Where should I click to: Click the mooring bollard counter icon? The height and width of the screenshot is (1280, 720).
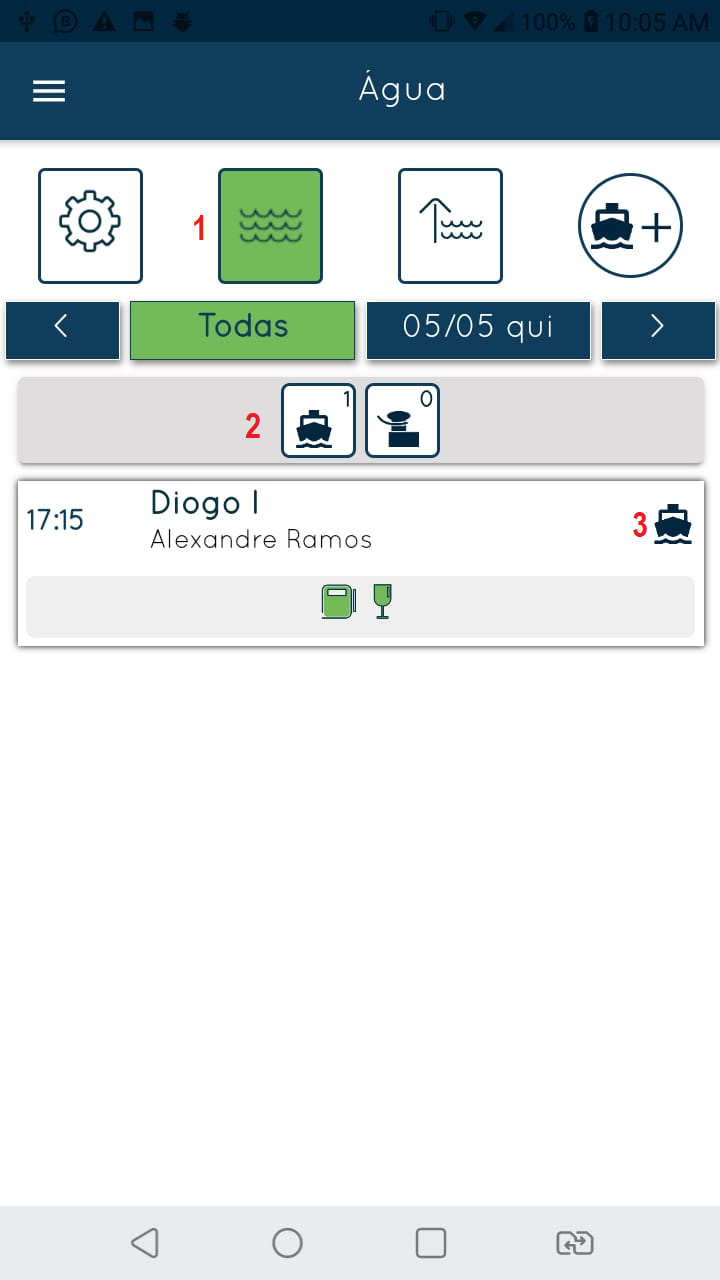(x=402, y=420)
